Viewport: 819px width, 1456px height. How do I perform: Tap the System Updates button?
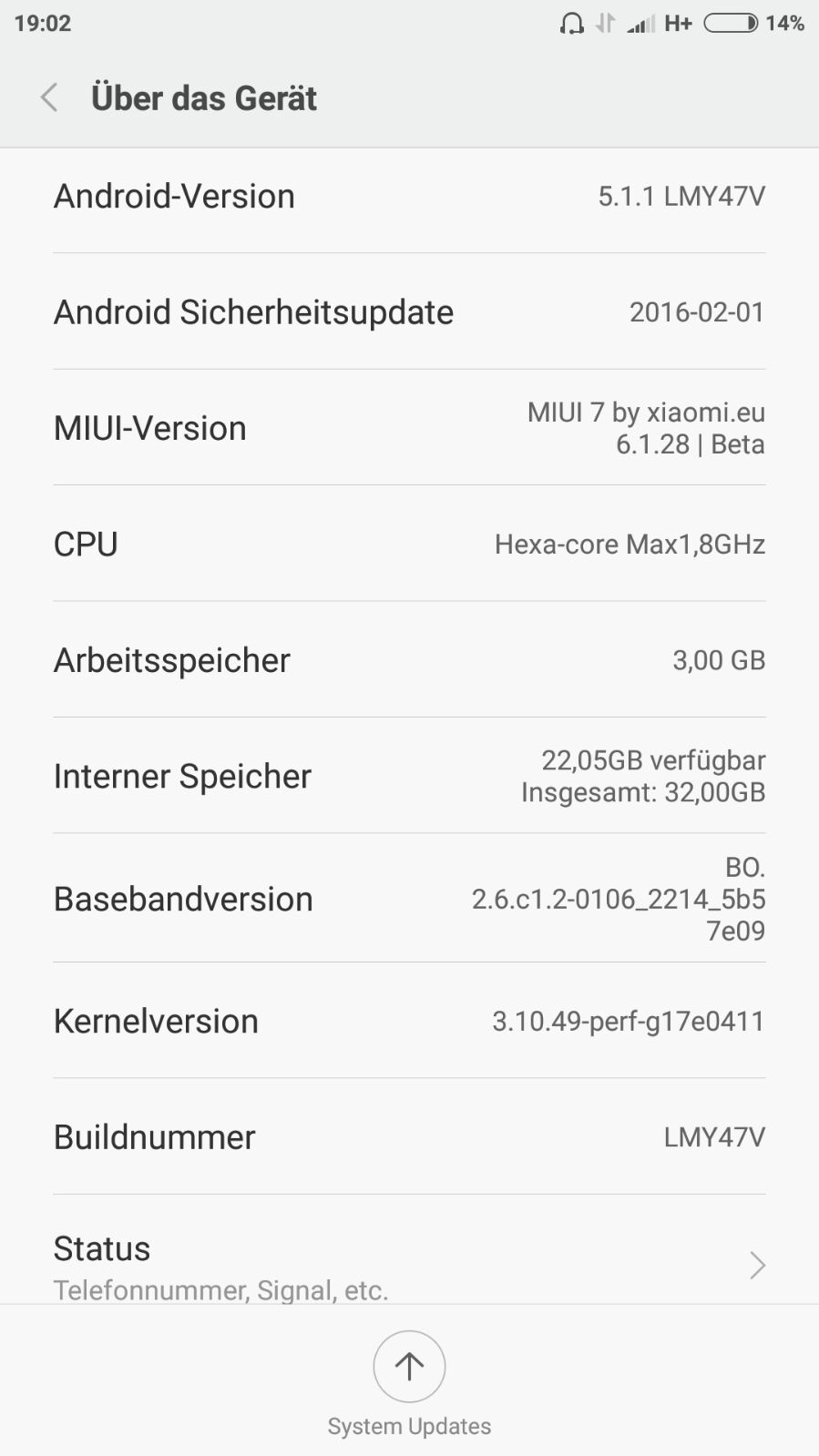point(409,1367)
